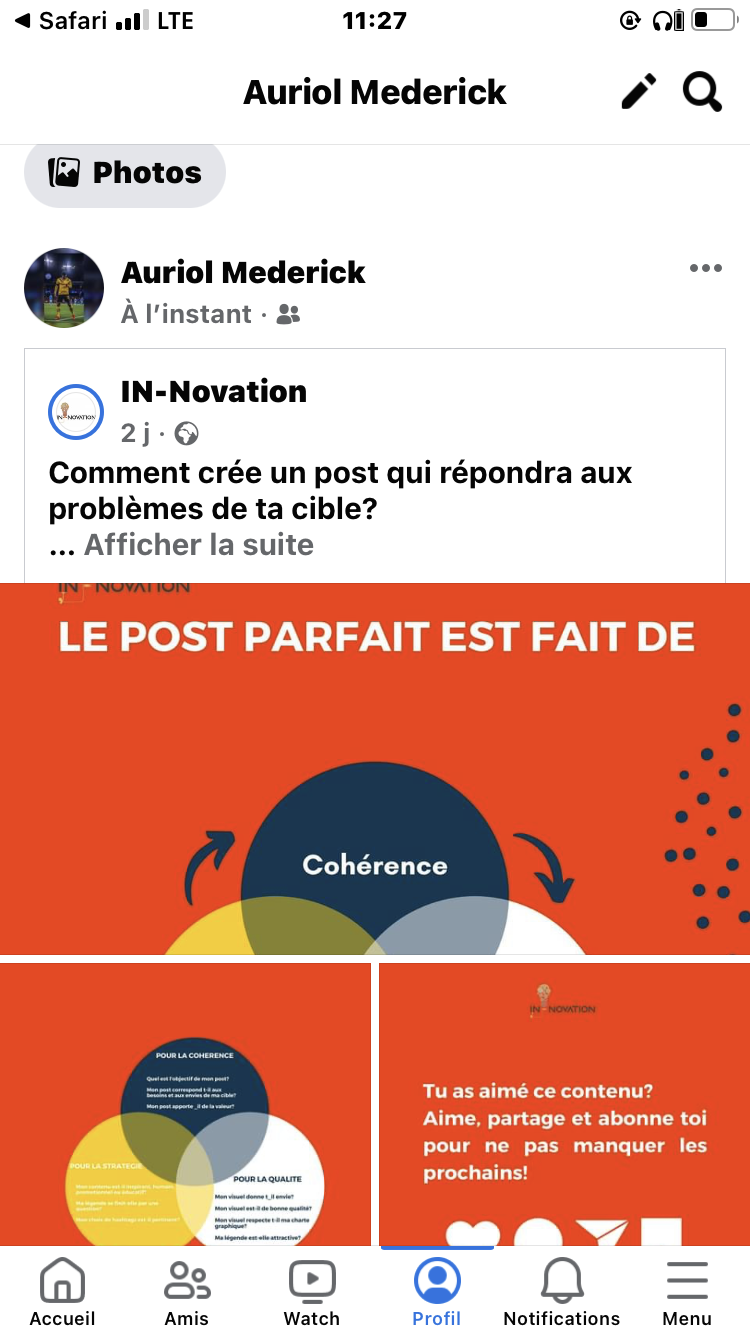Open the IN-Novation page from the shared post

point(213,392)
